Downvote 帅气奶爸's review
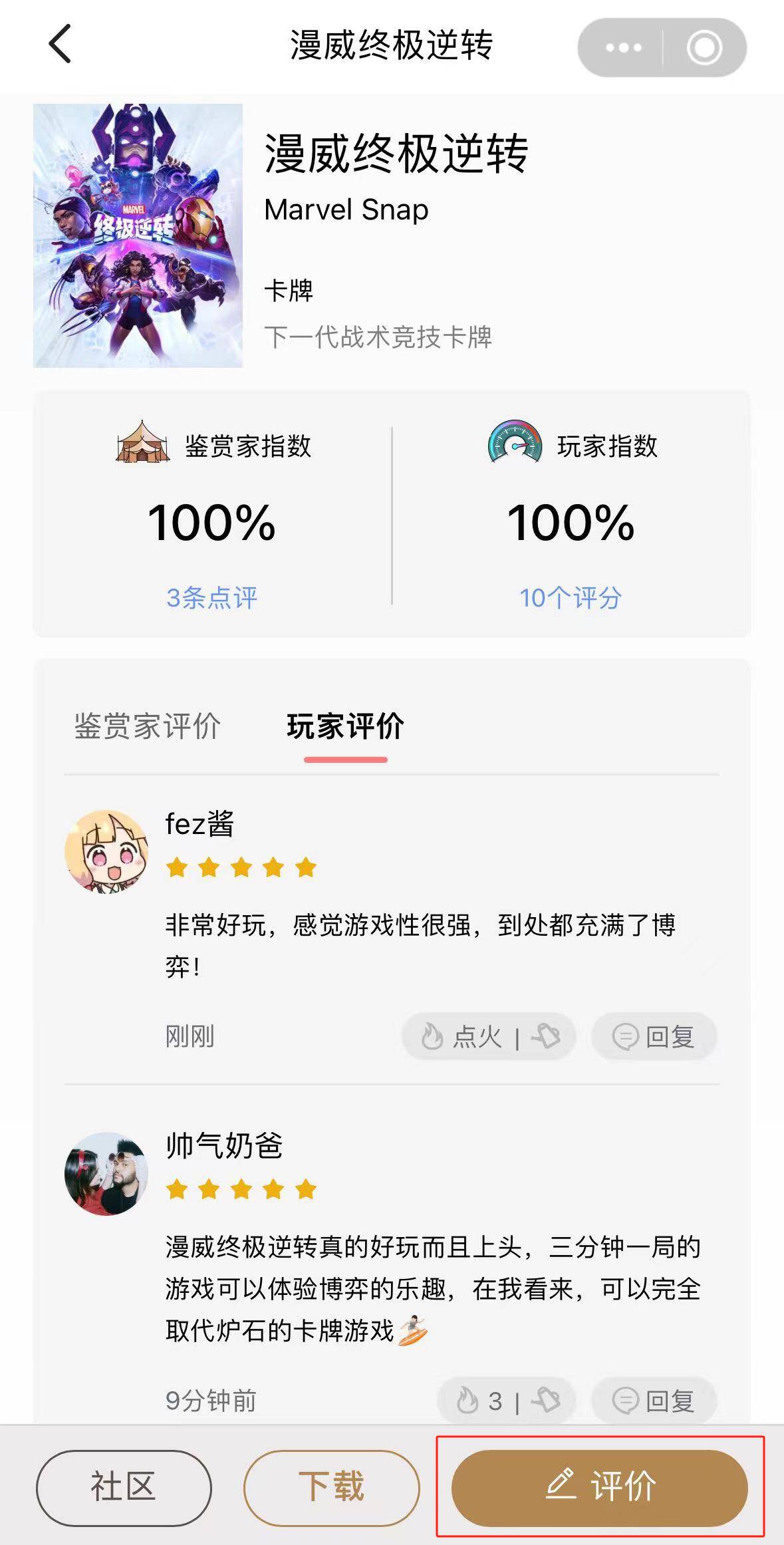The image size is (784, 1545). coord(547,1401)
